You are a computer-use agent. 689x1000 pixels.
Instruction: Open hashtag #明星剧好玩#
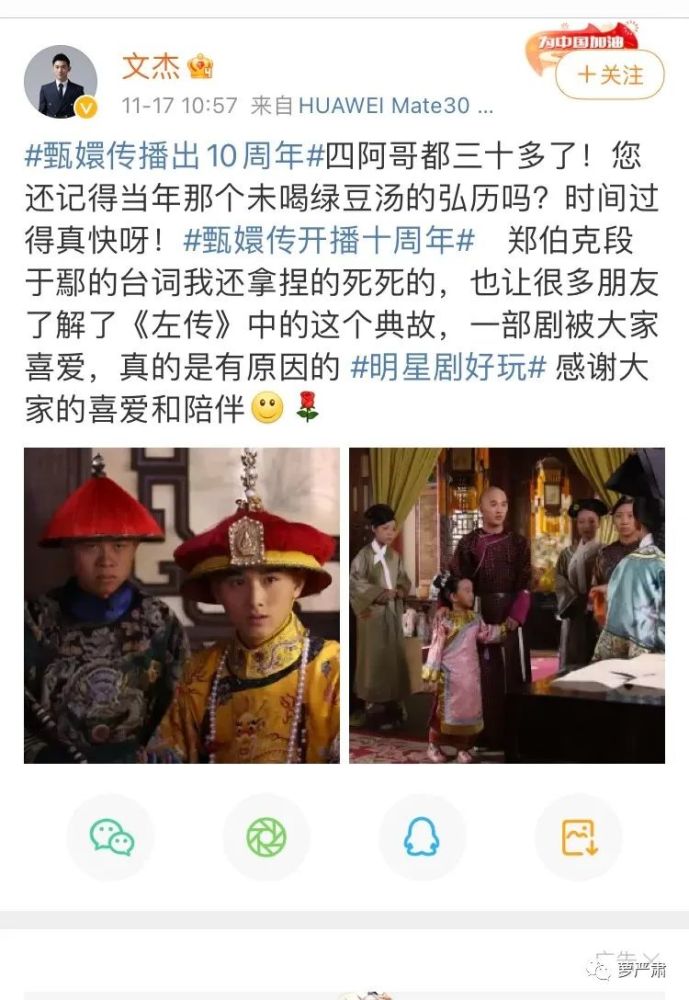pyautogui.click(x=447, y=366)
